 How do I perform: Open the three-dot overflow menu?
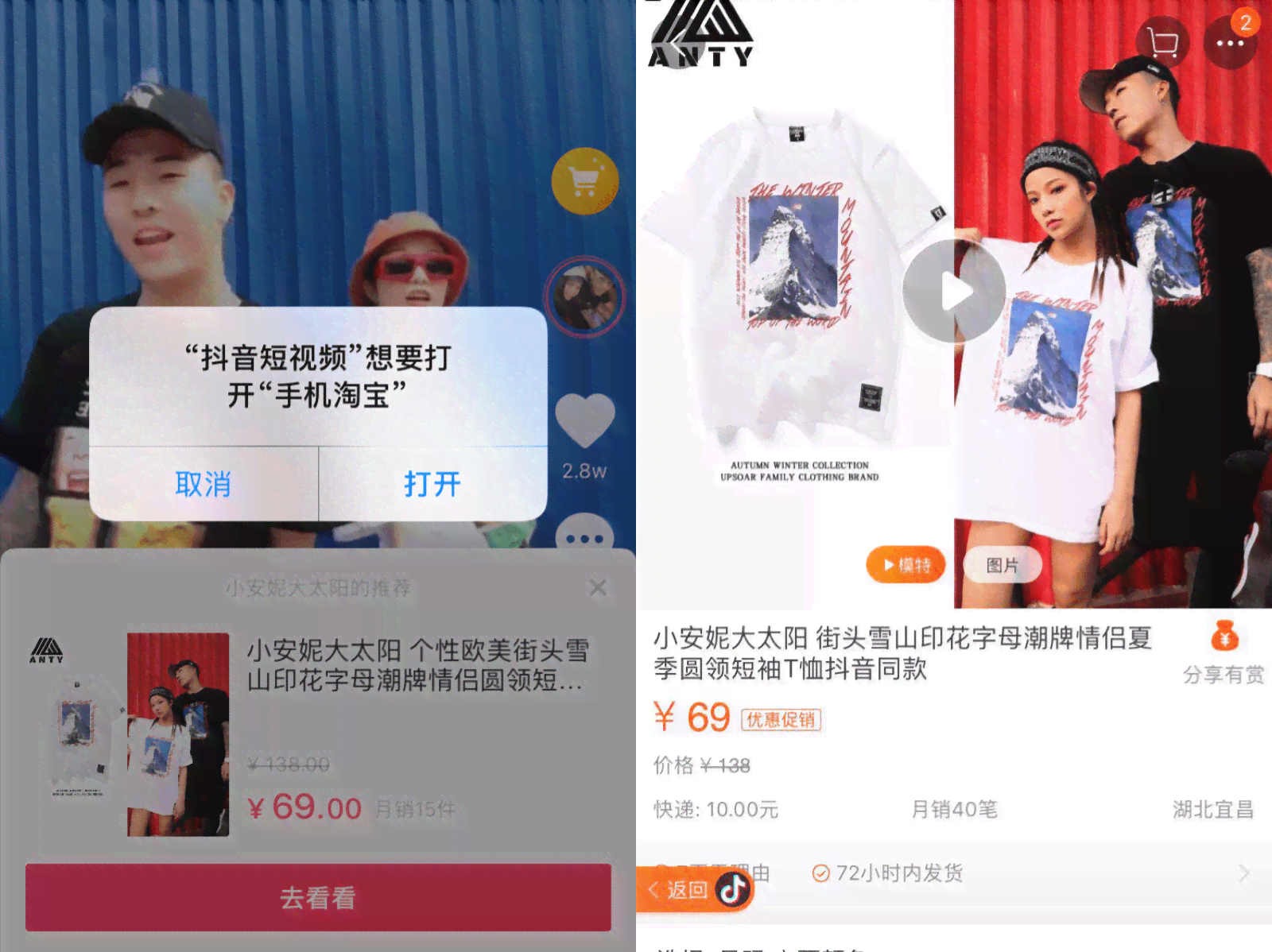click(1229, 43)
